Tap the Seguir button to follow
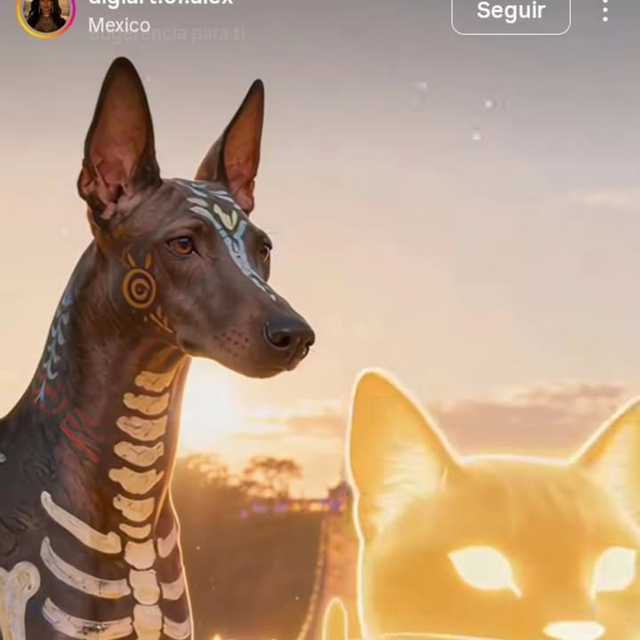This screenshot has height=640, width=640. coord(510,12)
